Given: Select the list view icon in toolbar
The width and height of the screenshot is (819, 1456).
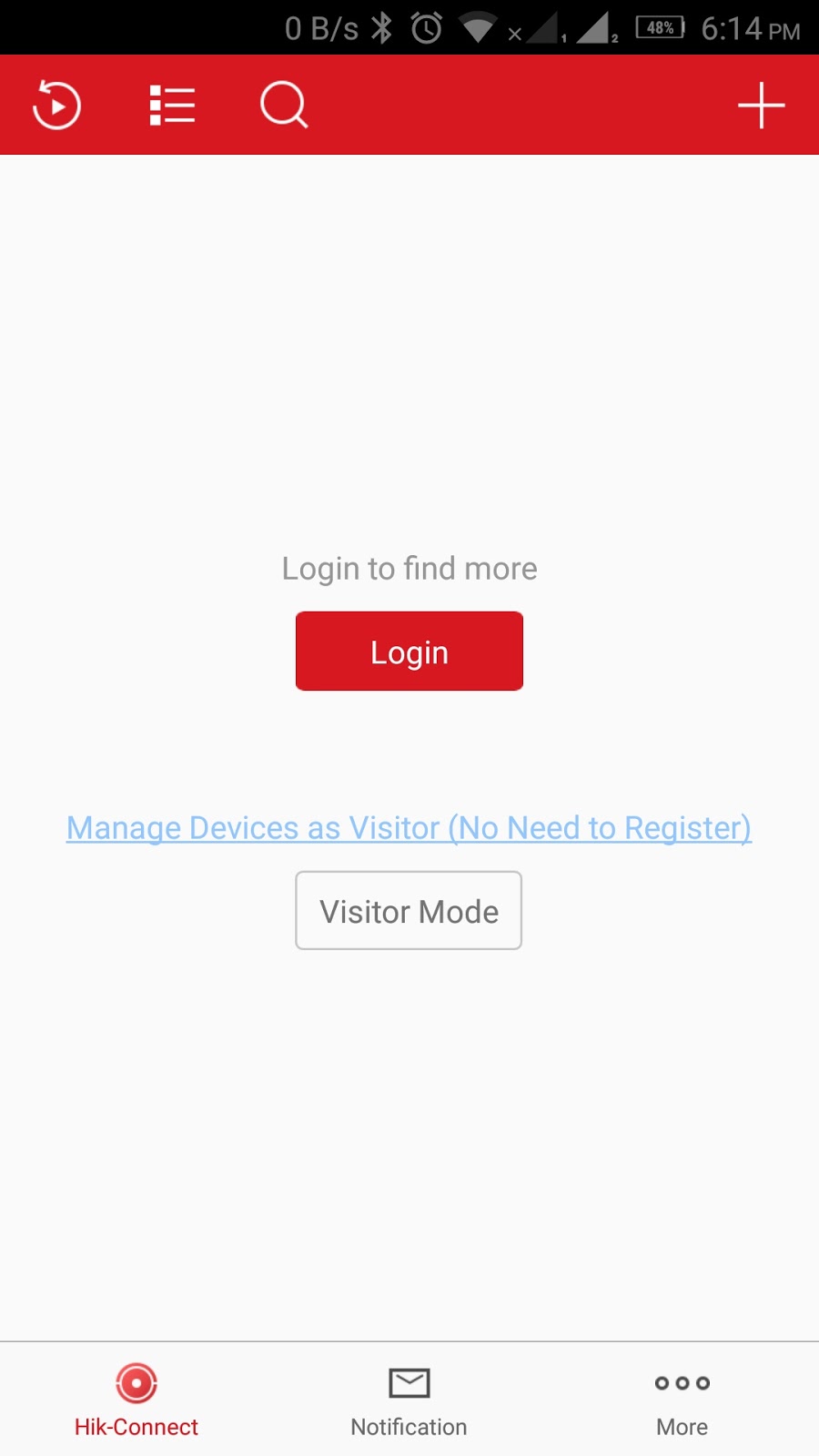Looking at the screenshot, I should click(172, 104).
